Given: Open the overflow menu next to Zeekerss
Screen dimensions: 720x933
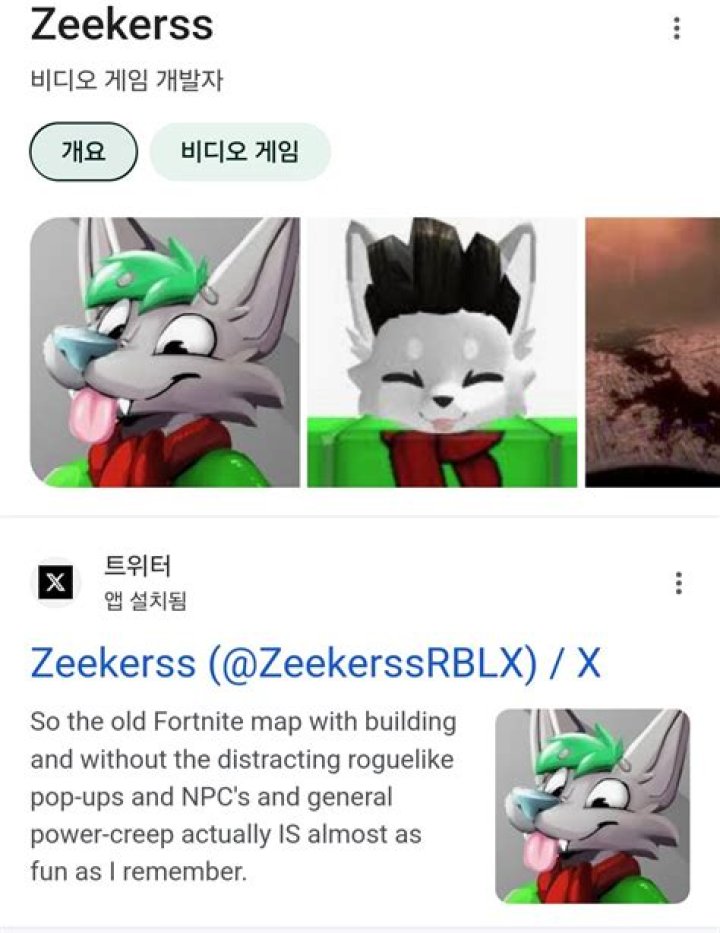Looking at the screenshot, I should tap(677, 29).
